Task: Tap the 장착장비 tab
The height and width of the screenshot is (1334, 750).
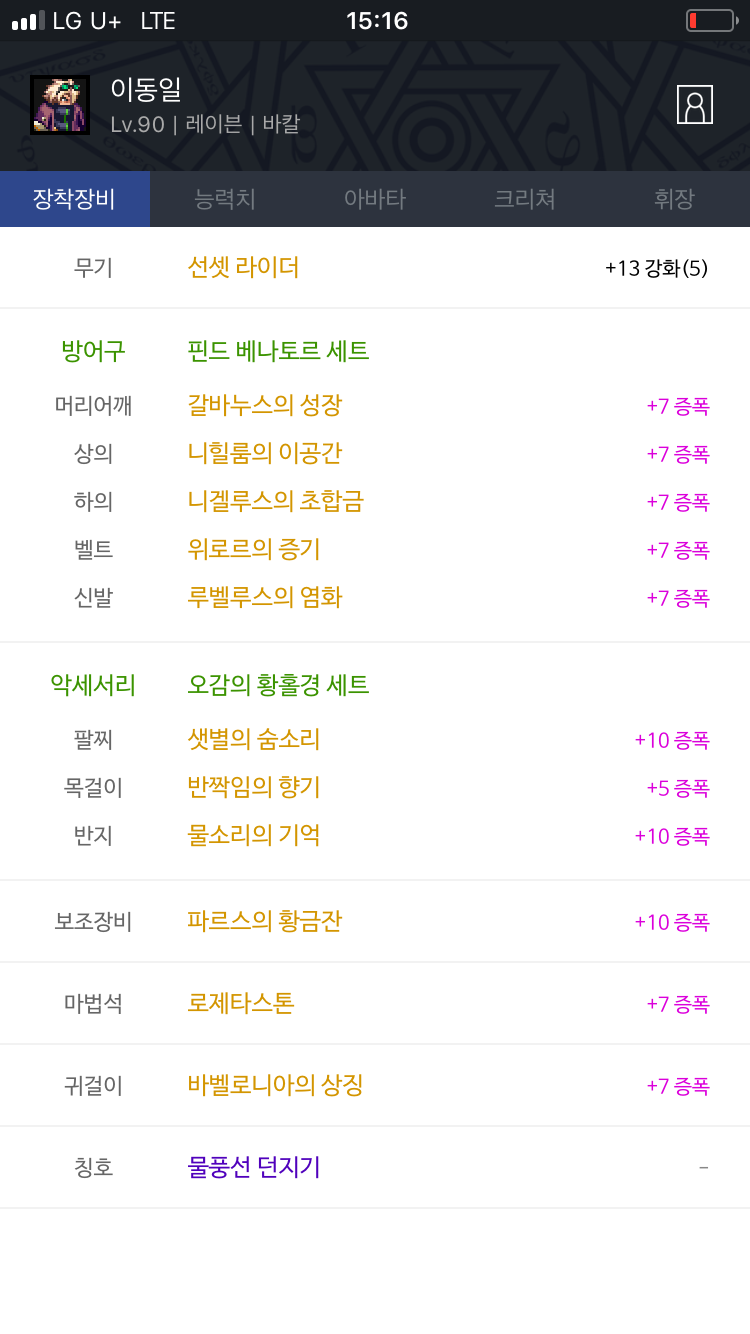Action: pyautogui.click(x=75, y=199)
